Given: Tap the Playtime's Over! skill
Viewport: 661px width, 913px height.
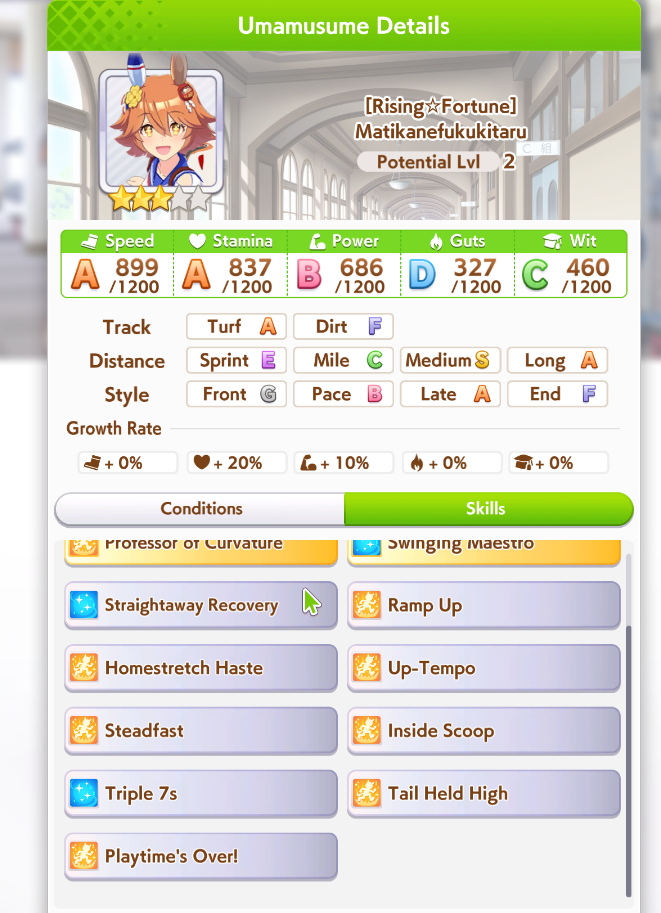Looking at the screenshot, I should point(201,857).
